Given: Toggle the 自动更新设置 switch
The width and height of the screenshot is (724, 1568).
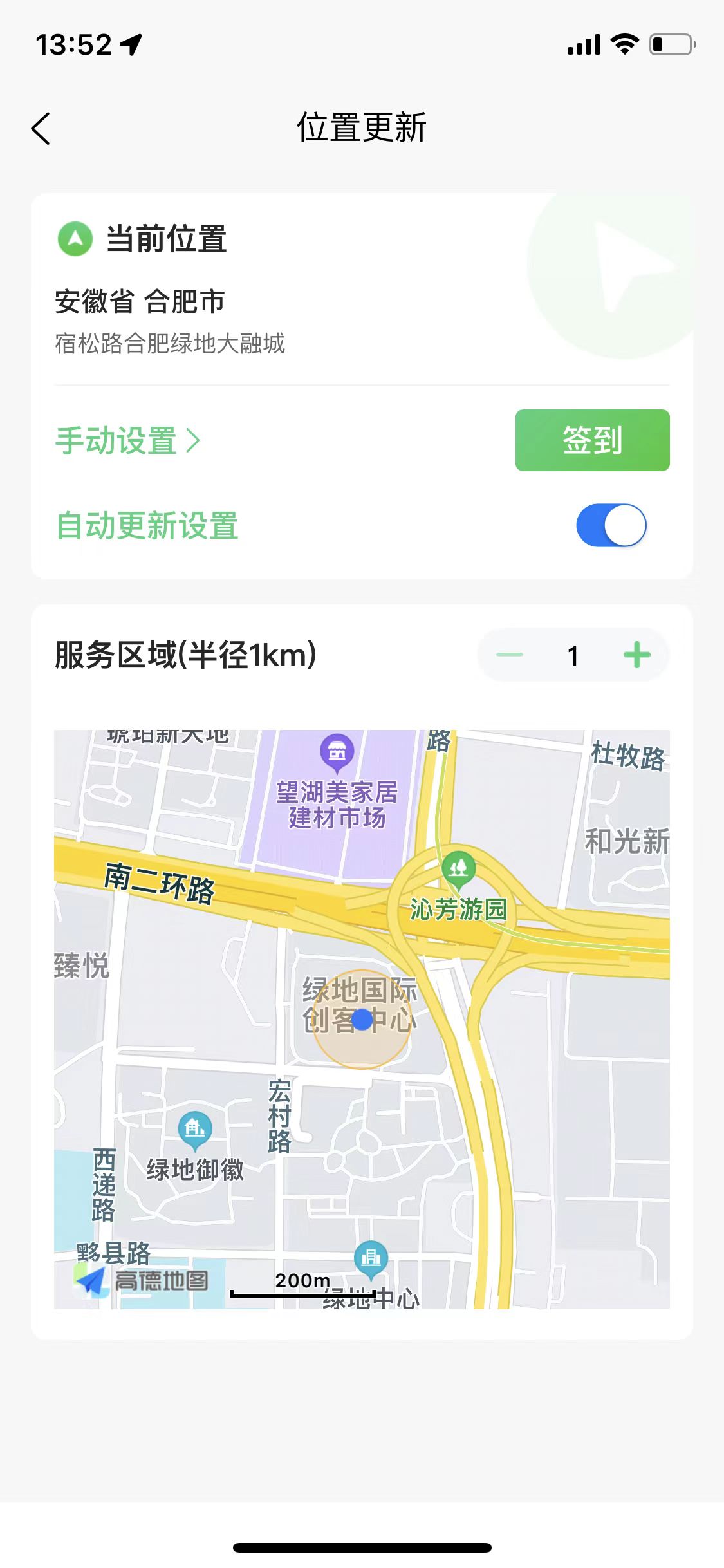Looking at the screenshot, I should (x=611, y=525).
